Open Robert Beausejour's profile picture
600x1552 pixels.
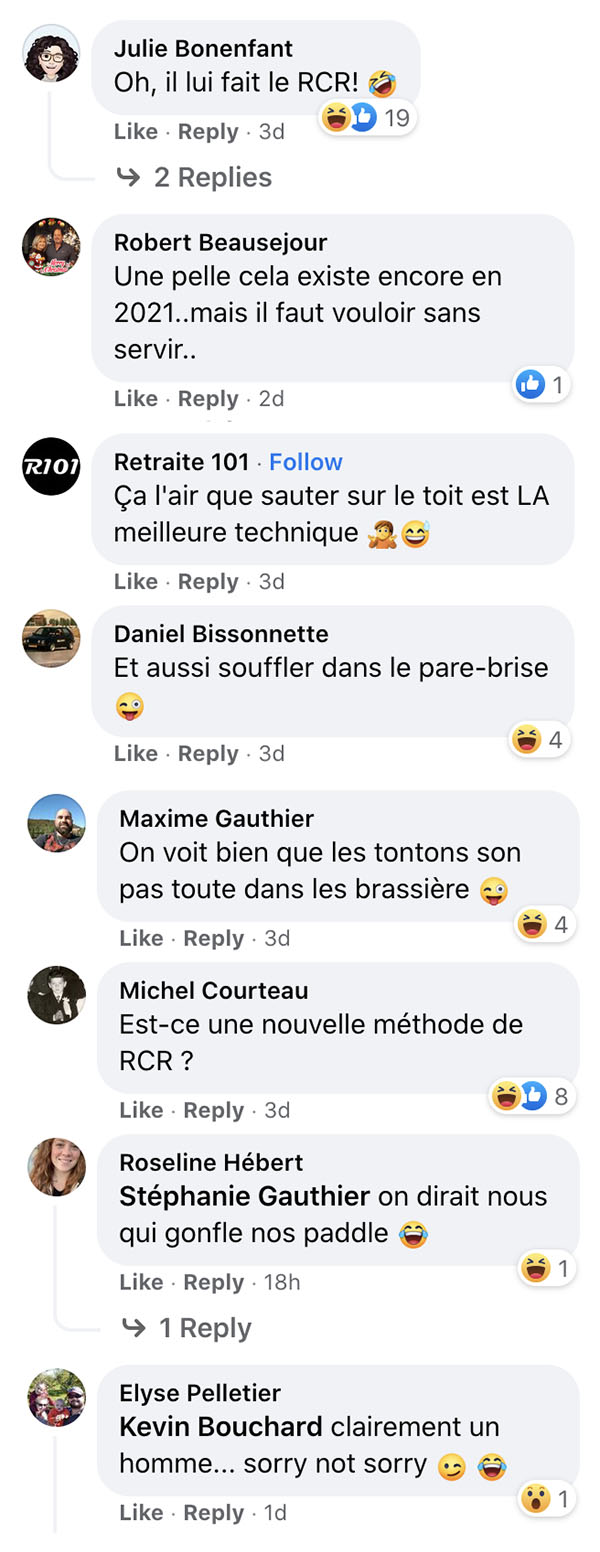pyautogui.click(x=51, y=246)
